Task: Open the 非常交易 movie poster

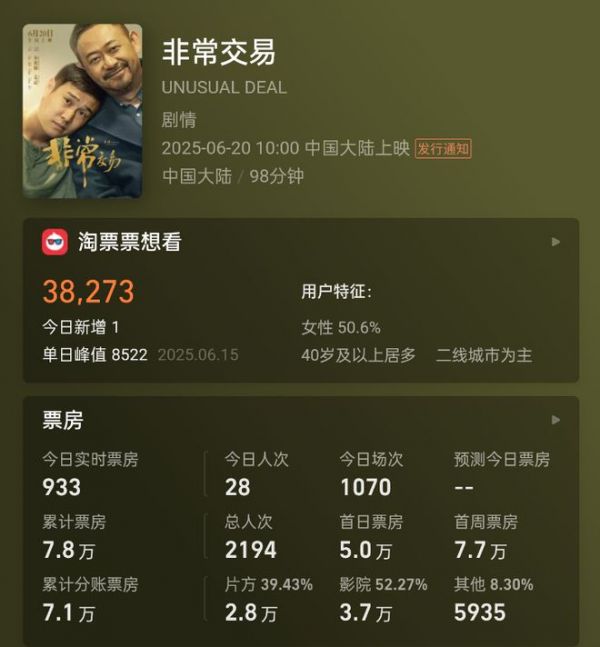Action: tap(82, 111)
